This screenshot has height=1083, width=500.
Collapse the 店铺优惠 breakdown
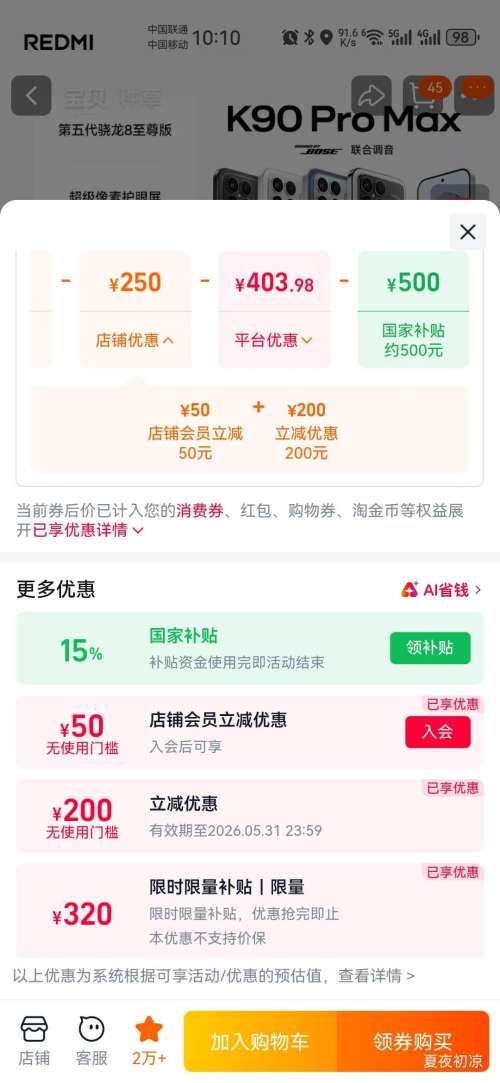135,340
